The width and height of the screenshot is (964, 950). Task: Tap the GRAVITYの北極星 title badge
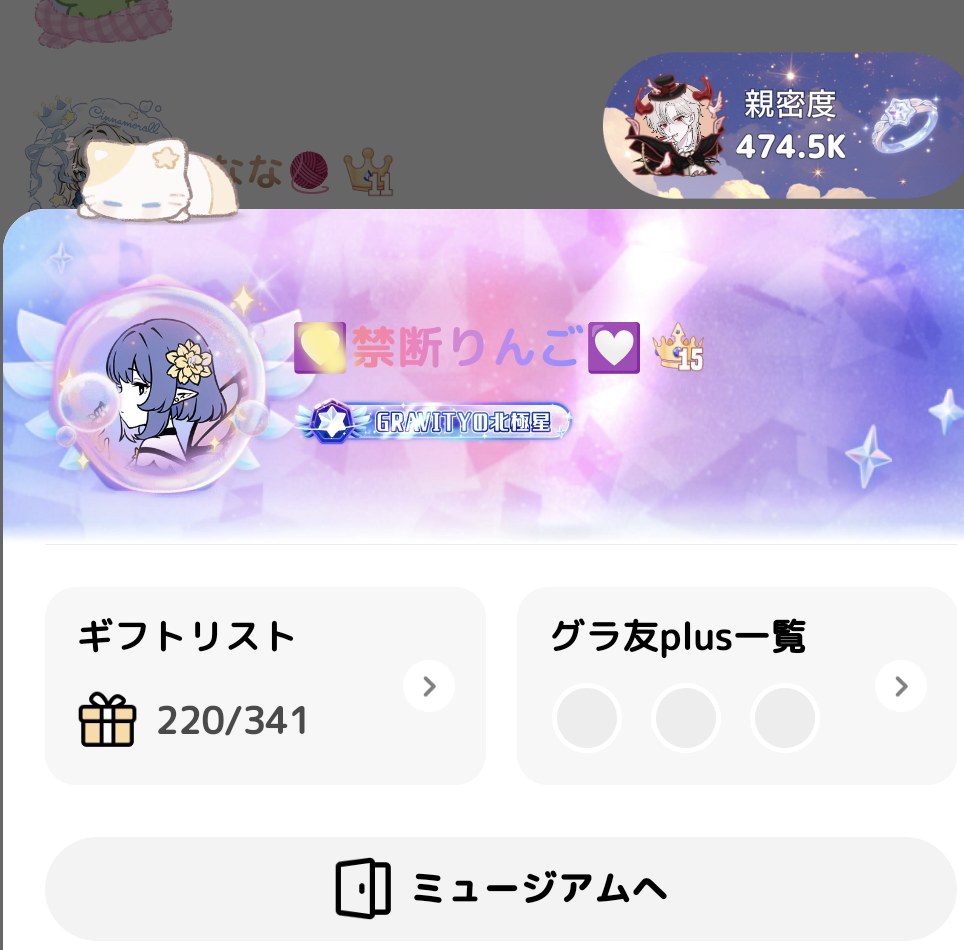coord(436,423)
